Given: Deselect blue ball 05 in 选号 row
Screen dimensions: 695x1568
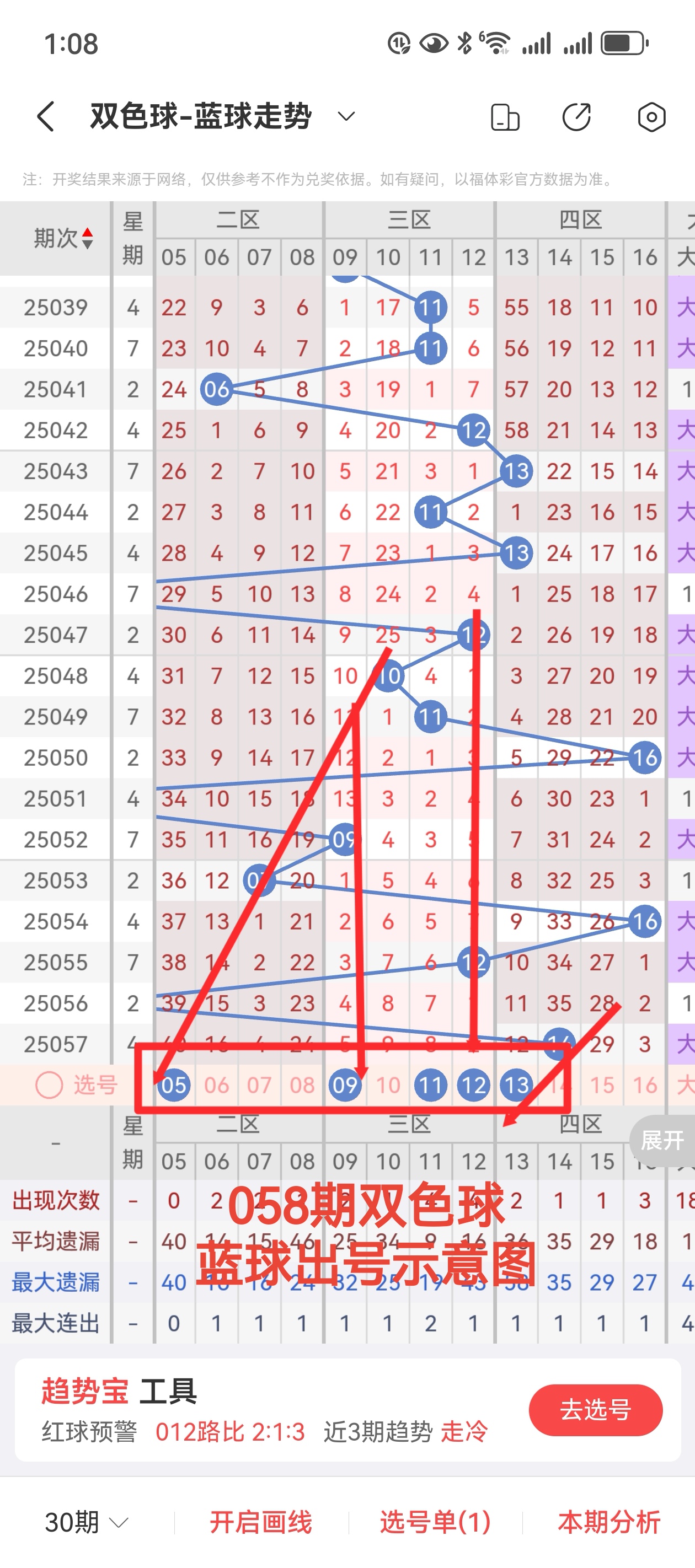Looking at the screenshot, I should coord(174,1084).
